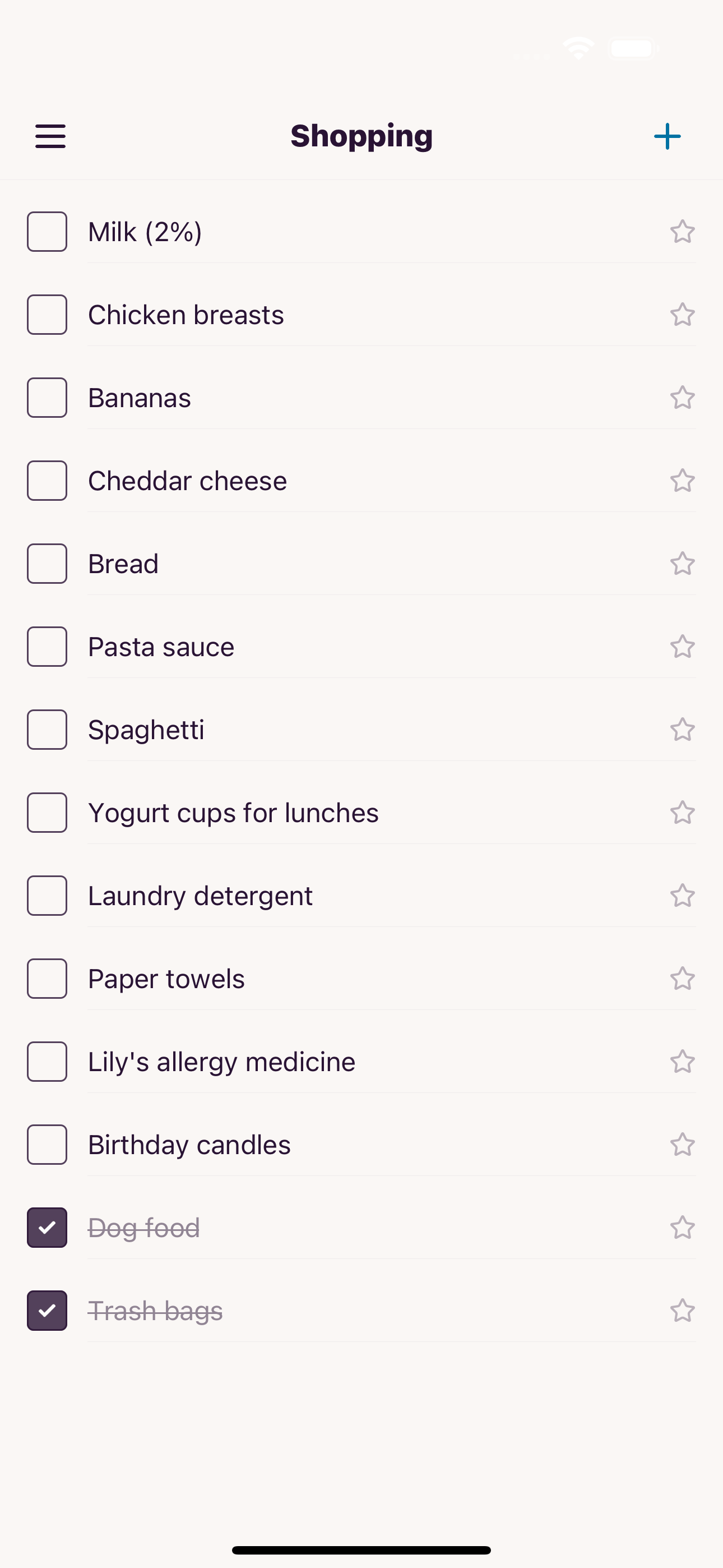Uncheck the completed Trash bags item
723x1568 pixels.
47,1311
